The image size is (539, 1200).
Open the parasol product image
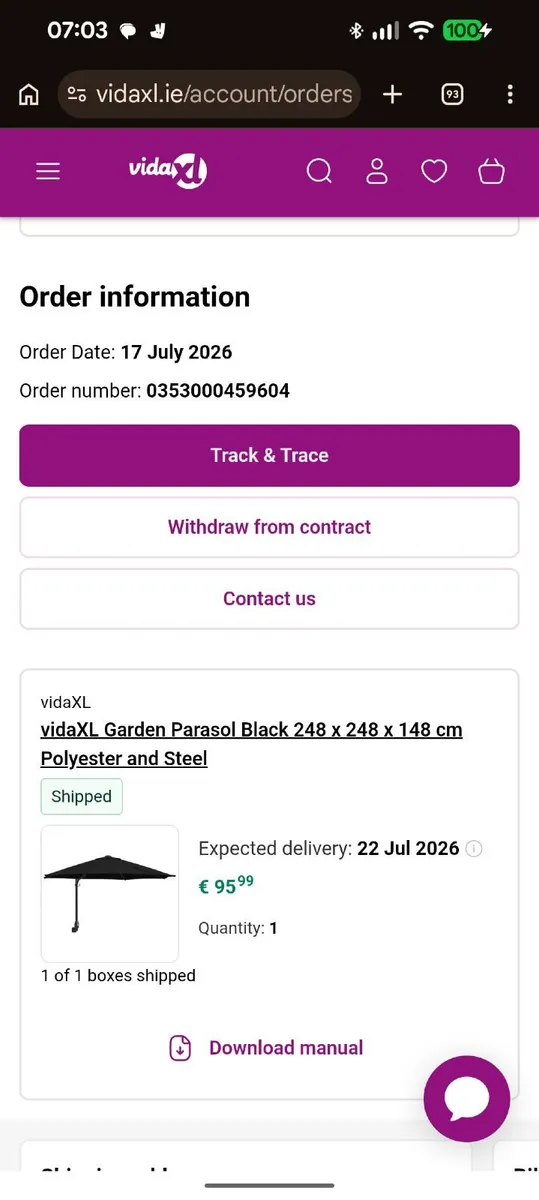point(110,893)
